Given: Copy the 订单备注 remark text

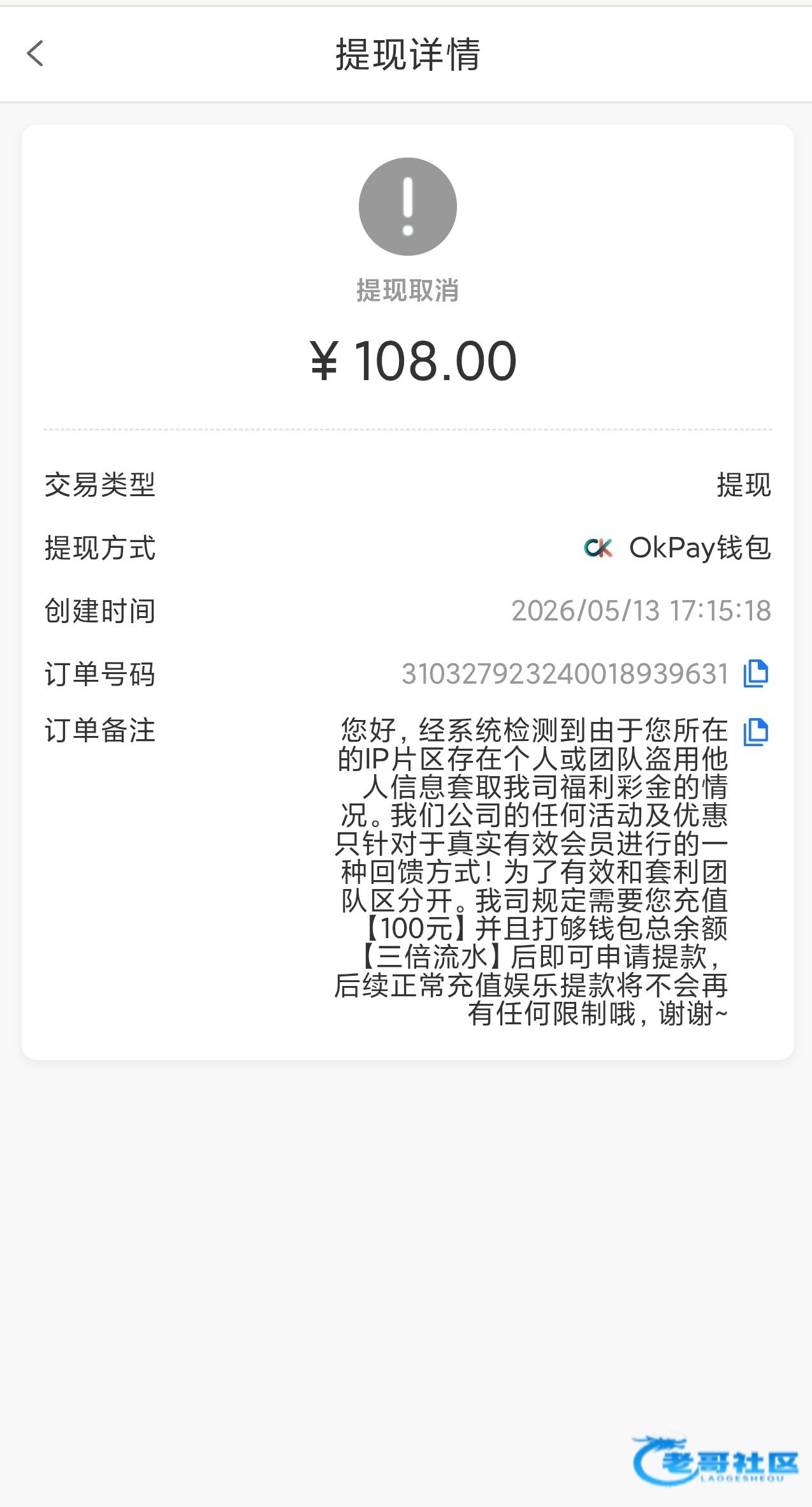Looking at the screenshot, I should (756, 731).
